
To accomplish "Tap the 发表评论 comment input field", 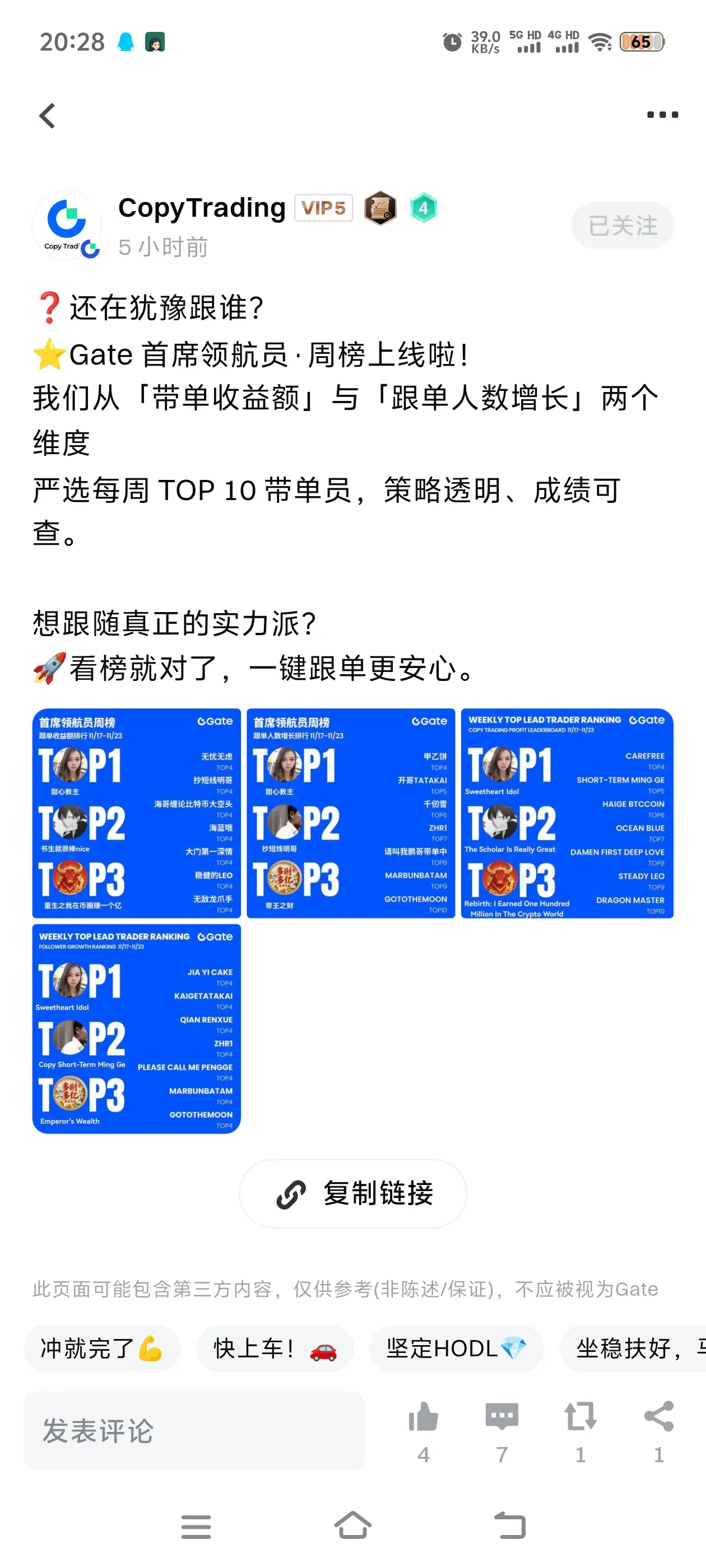I will pyautogui.click(x=194, y=1430).
